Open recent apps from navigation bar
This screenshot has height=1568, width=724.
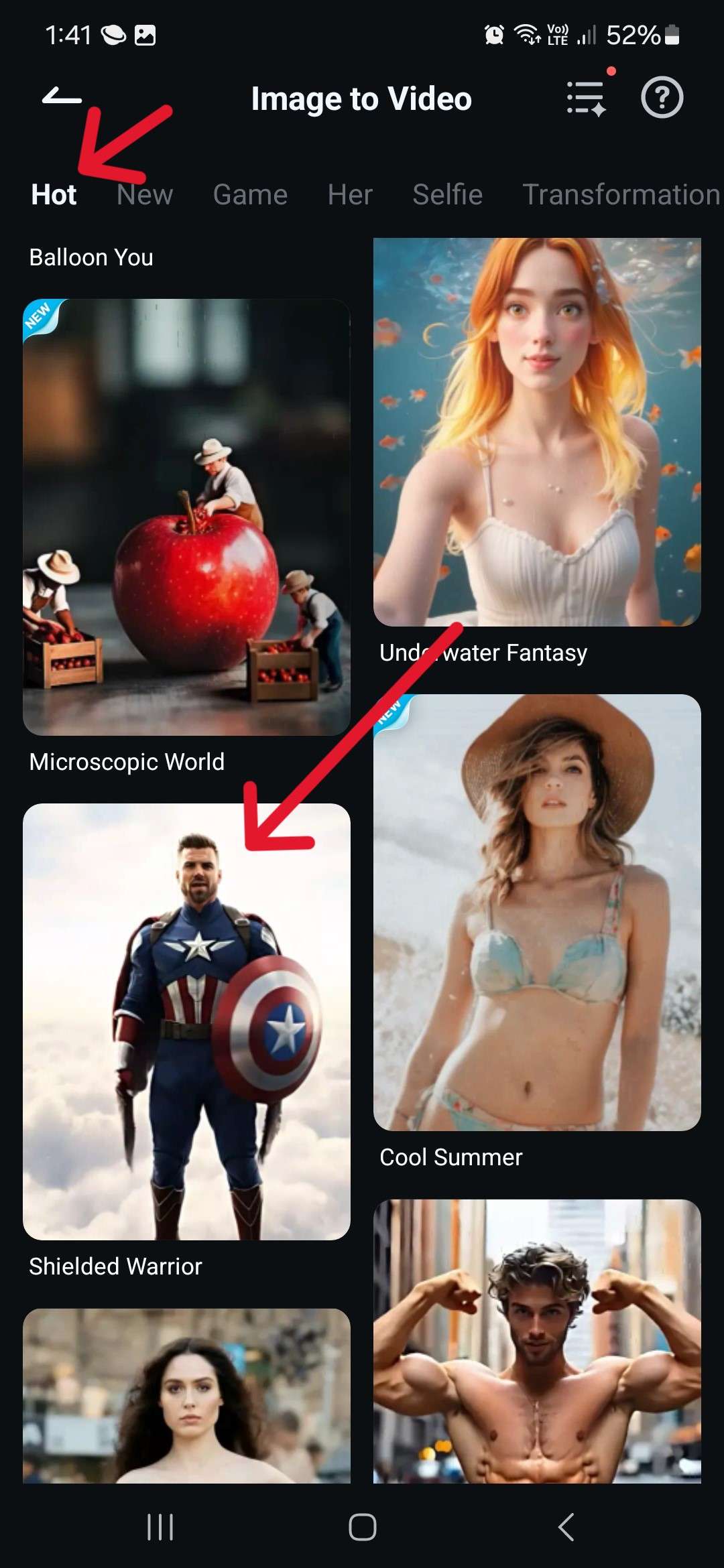pyautogui.click(x=160, y=1528)
